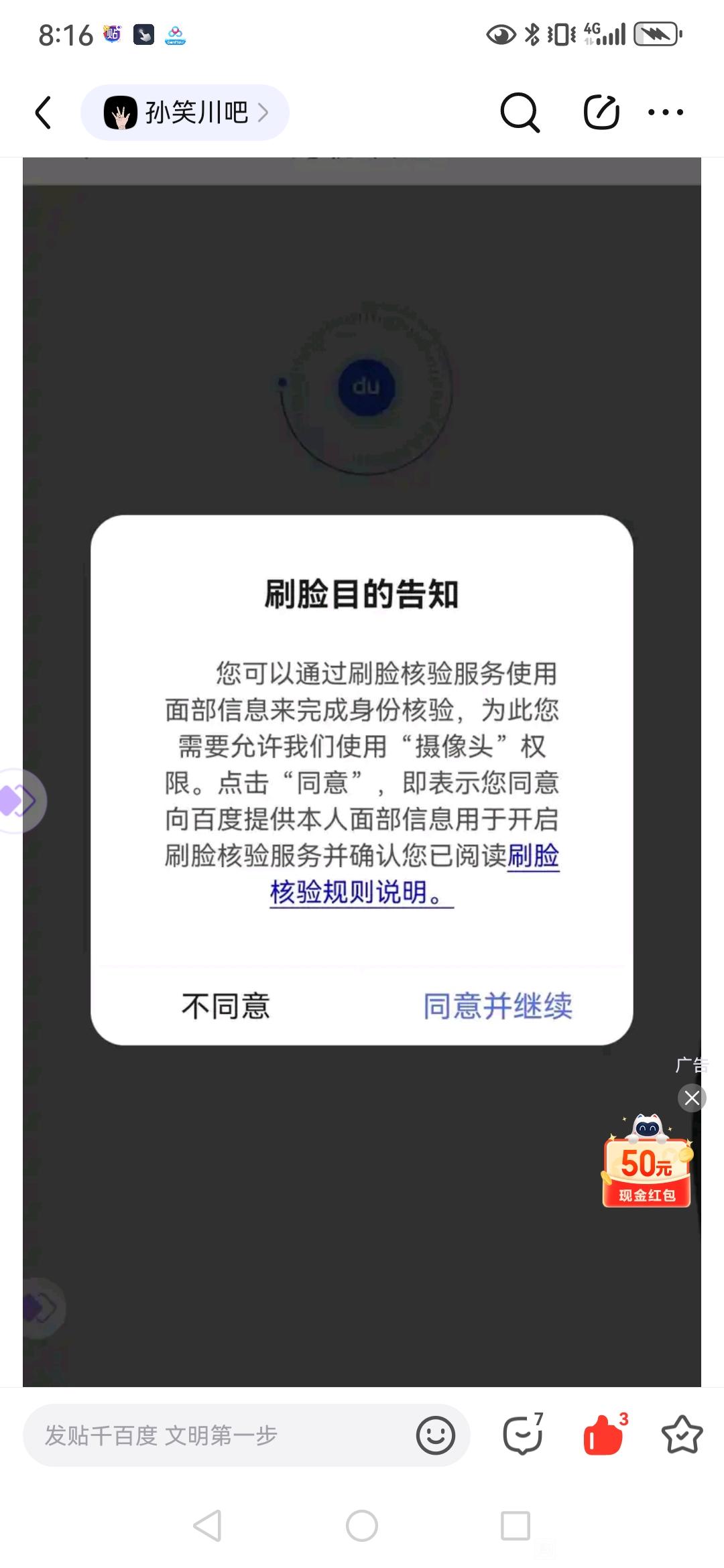The width and height of the screenshot is (724, 1568).
Task: Like this post with the thumbs-up
Action: click(605, 1434)
